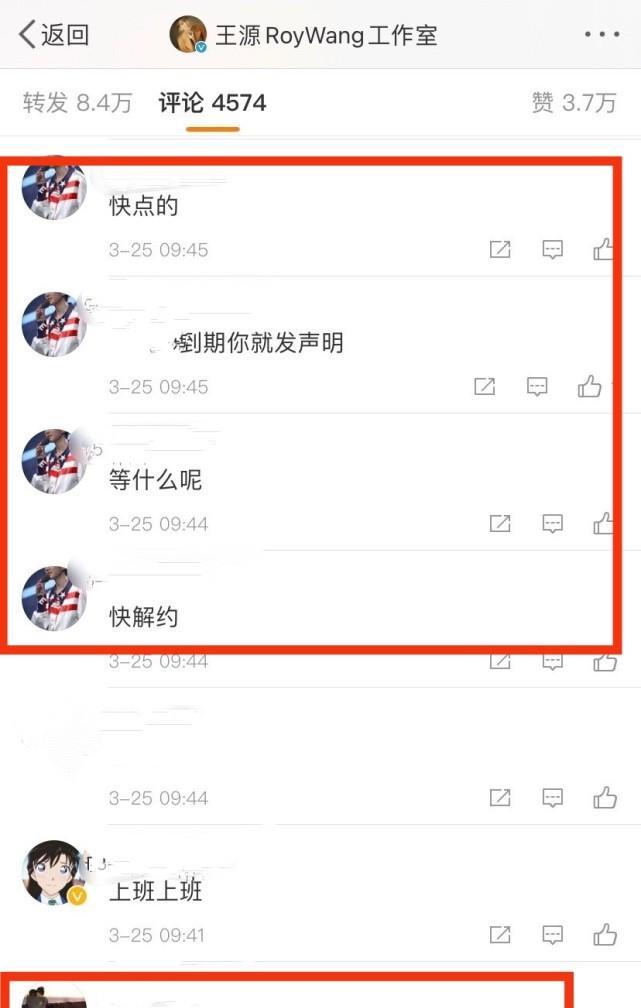
Task: Go back with the 返回 button
Action: (x=55, y=35)
